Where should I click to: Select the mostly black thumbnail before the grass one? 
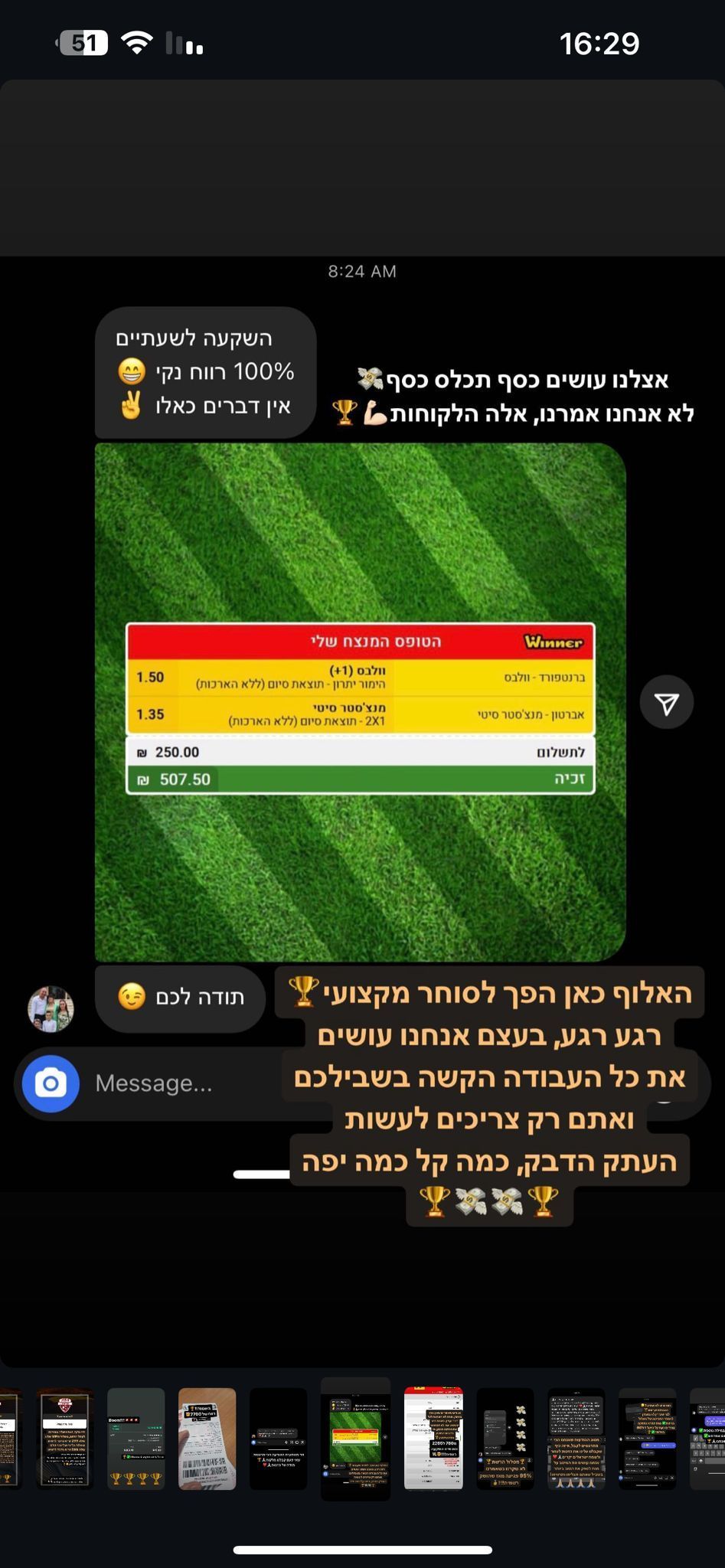(279, 1440)
